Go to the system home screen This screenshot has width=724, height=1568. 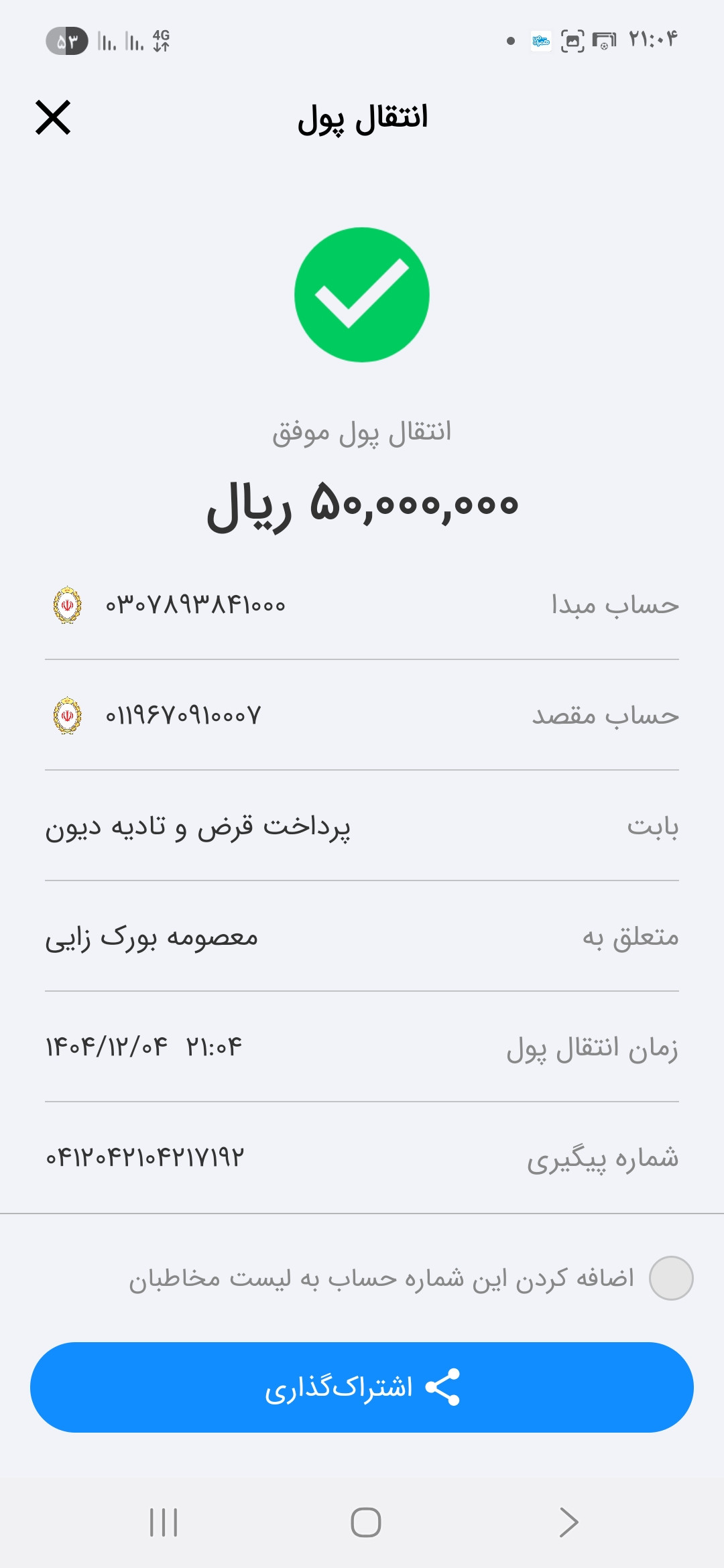(366, 1522)
